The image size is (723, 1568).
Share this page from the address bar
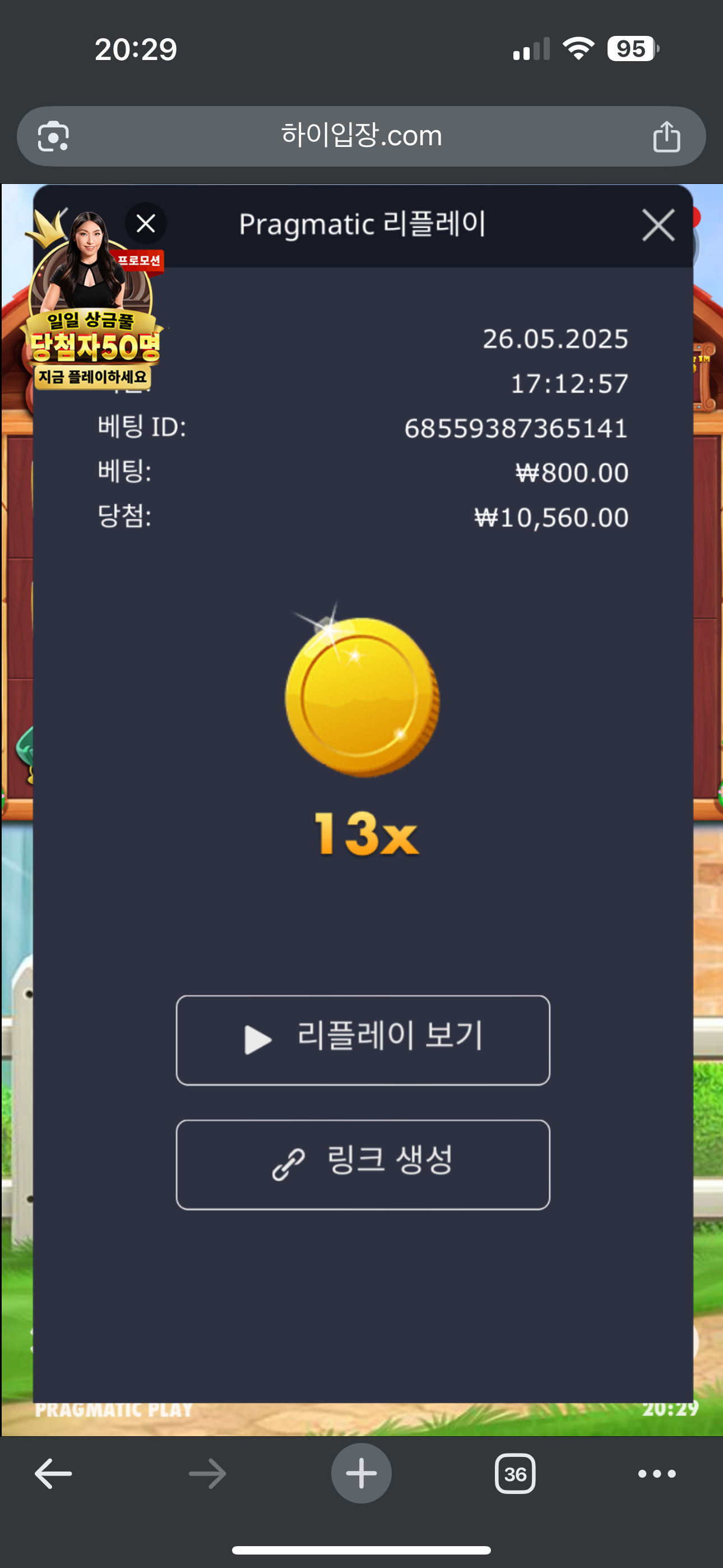(666, 136)
